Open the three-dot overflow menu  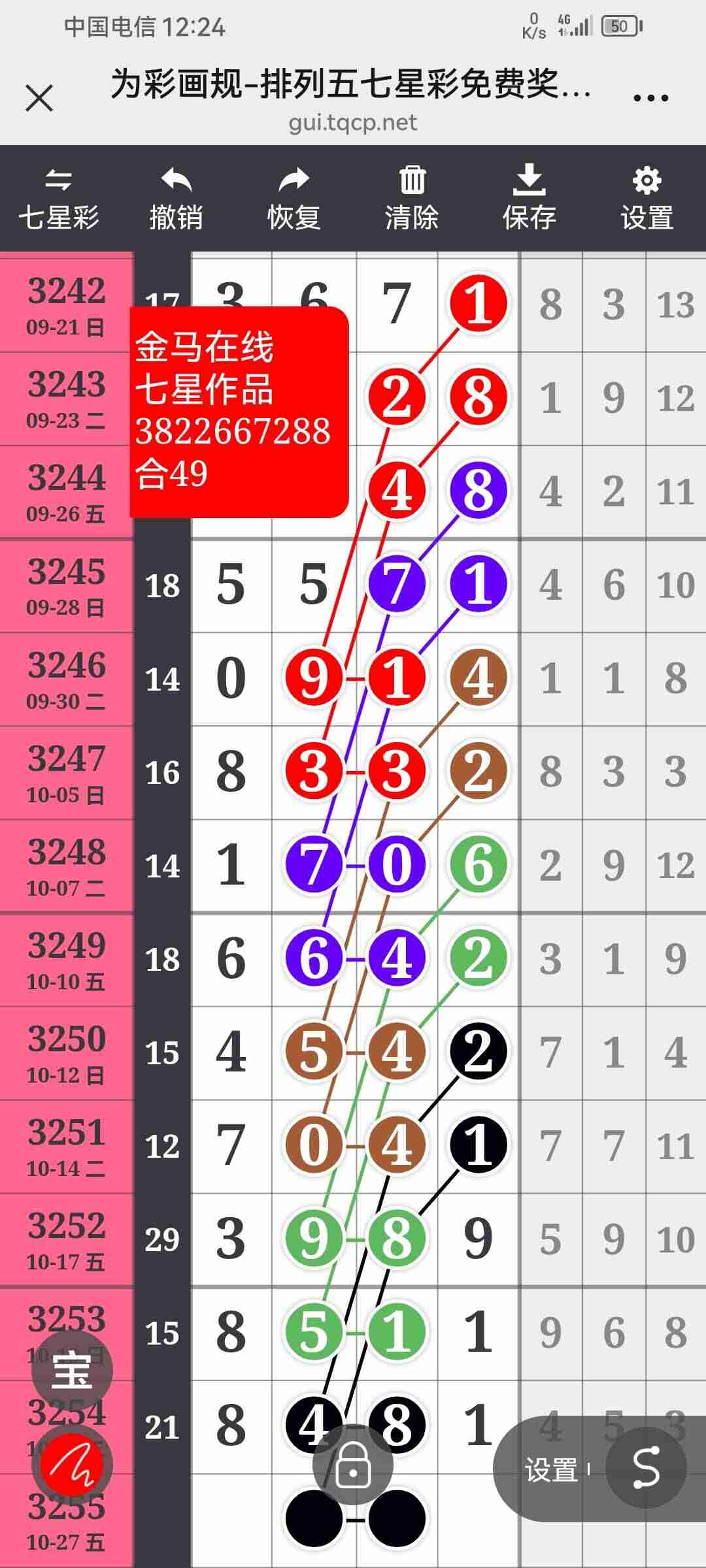[650, 99]
